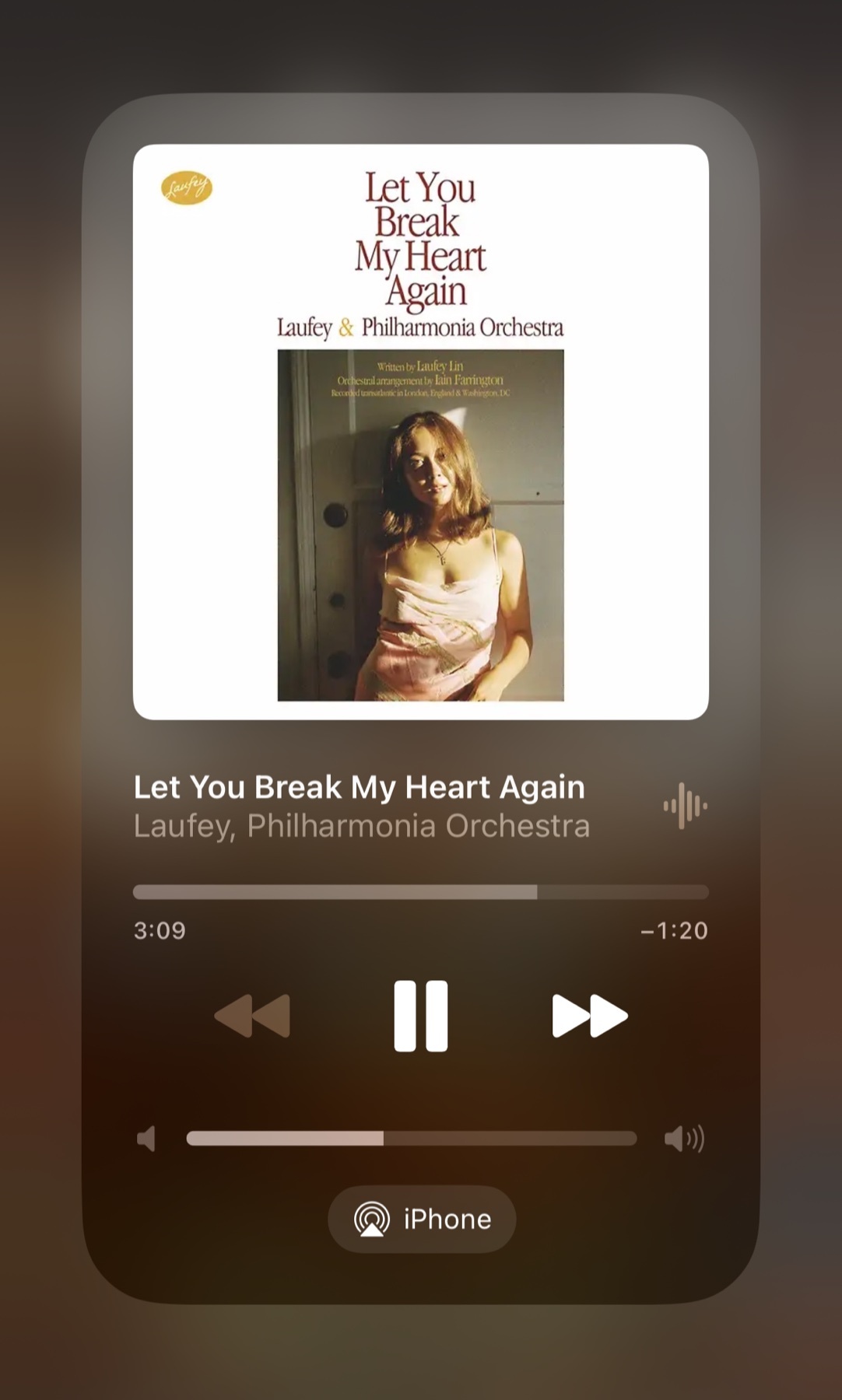842x1400 pixels.
Task: Seek on the playback progress bar
Action: coord(421,892)
